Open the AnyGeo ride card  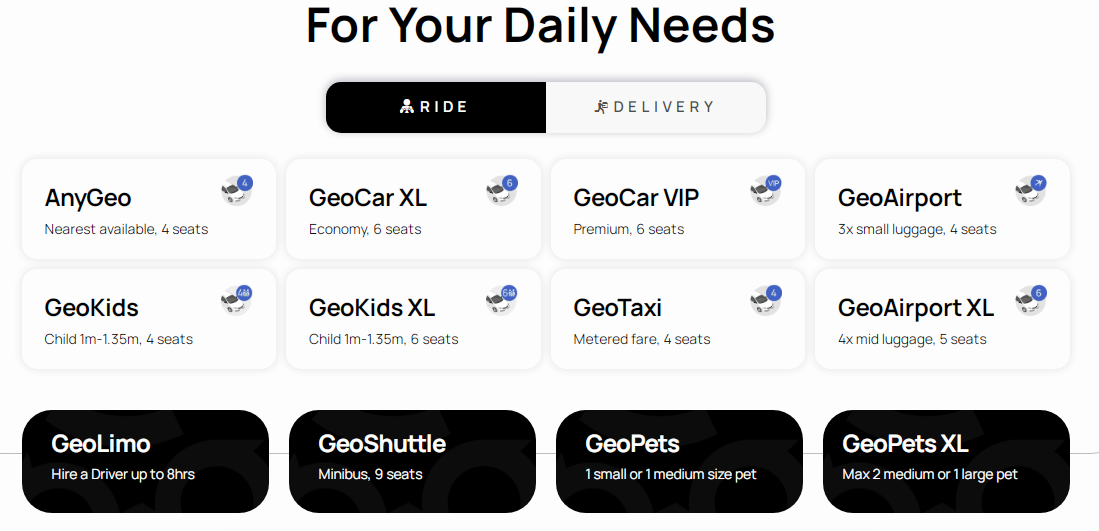coord(148,209)
